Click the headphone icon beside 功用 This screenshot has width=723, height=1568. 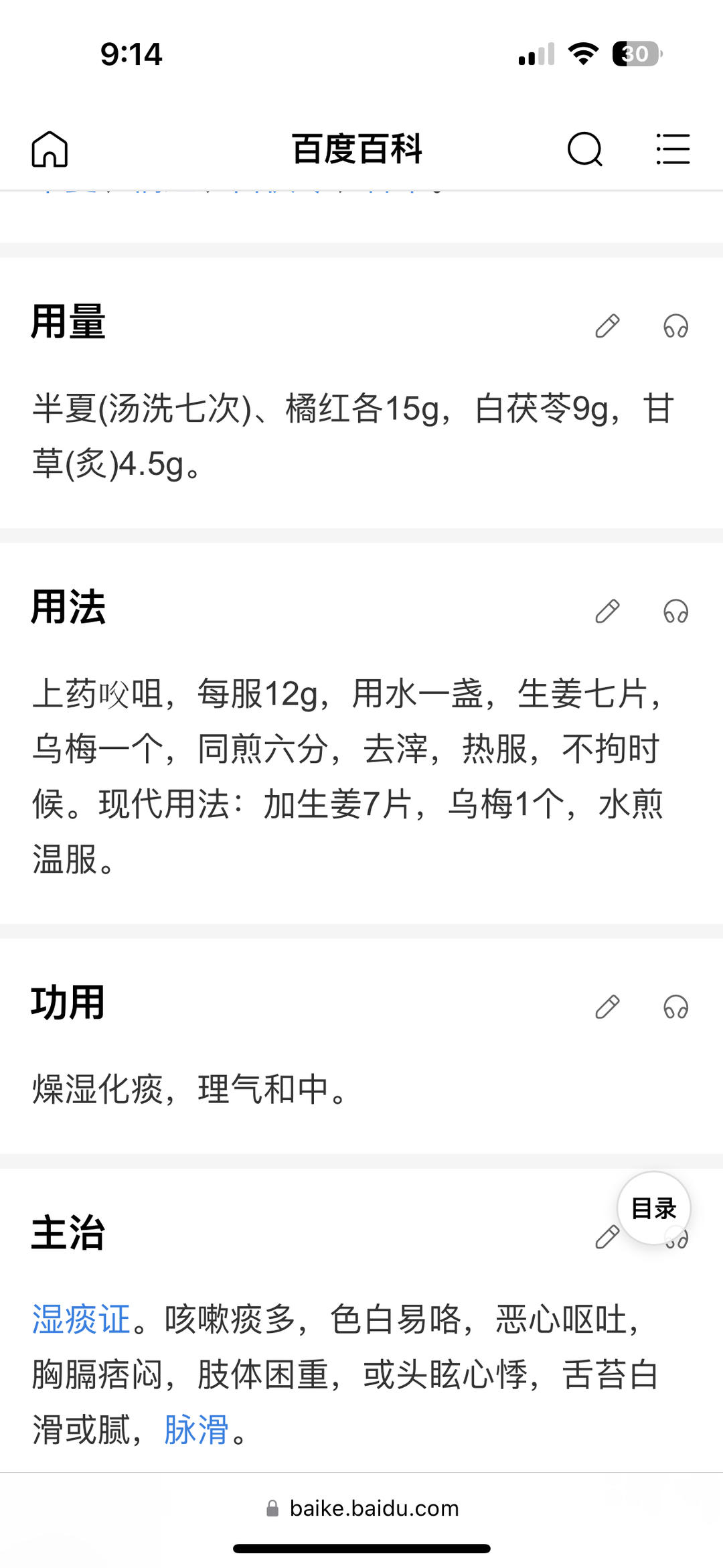676,1006
